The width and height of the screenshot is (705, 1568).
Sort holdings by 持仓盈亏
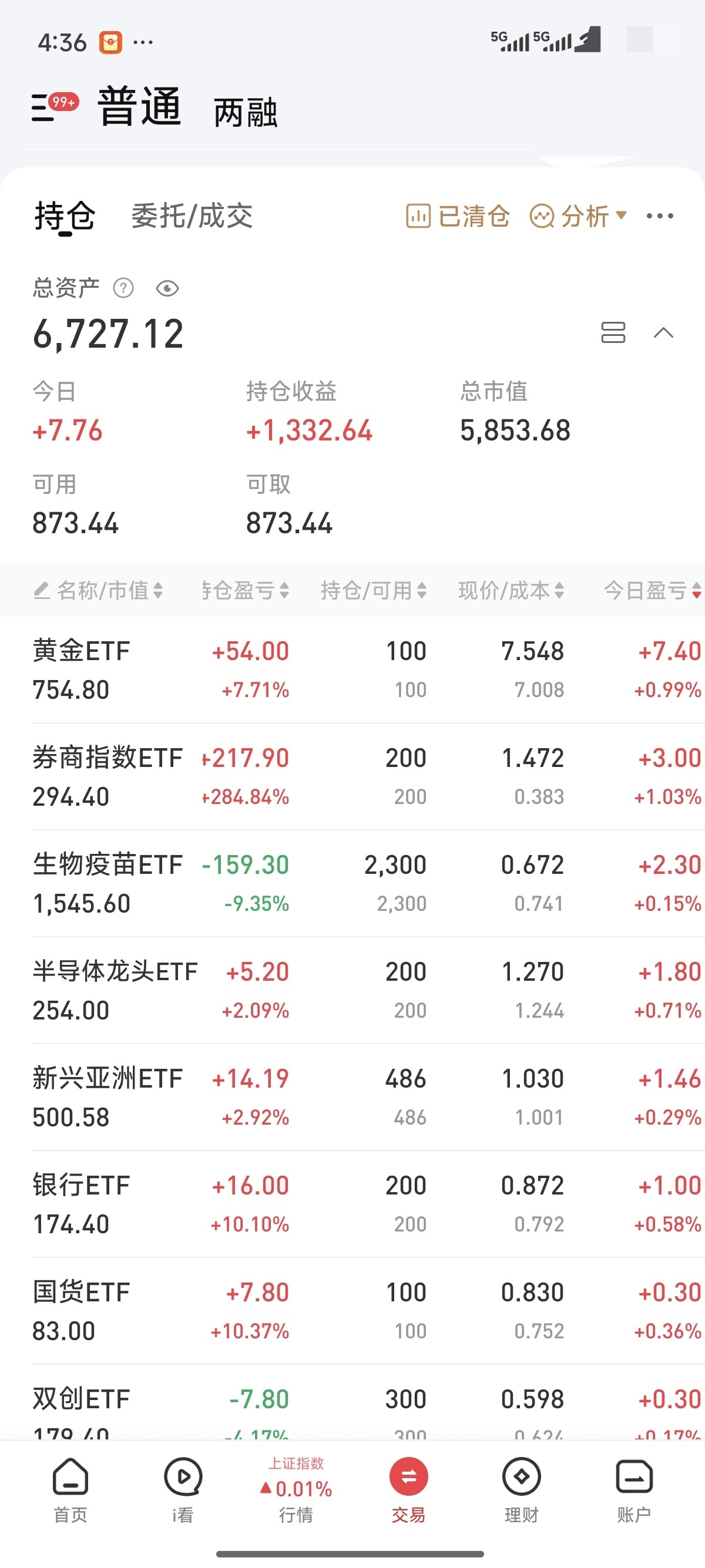pyautogui.click(x=245, y=590)
